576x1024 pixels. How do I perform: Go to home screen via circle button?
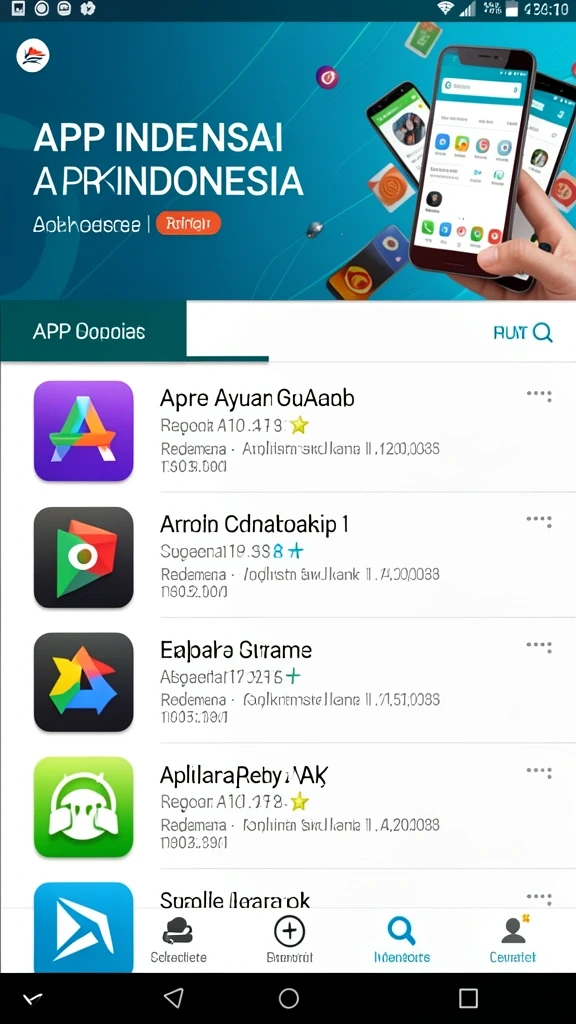[289, 998]
